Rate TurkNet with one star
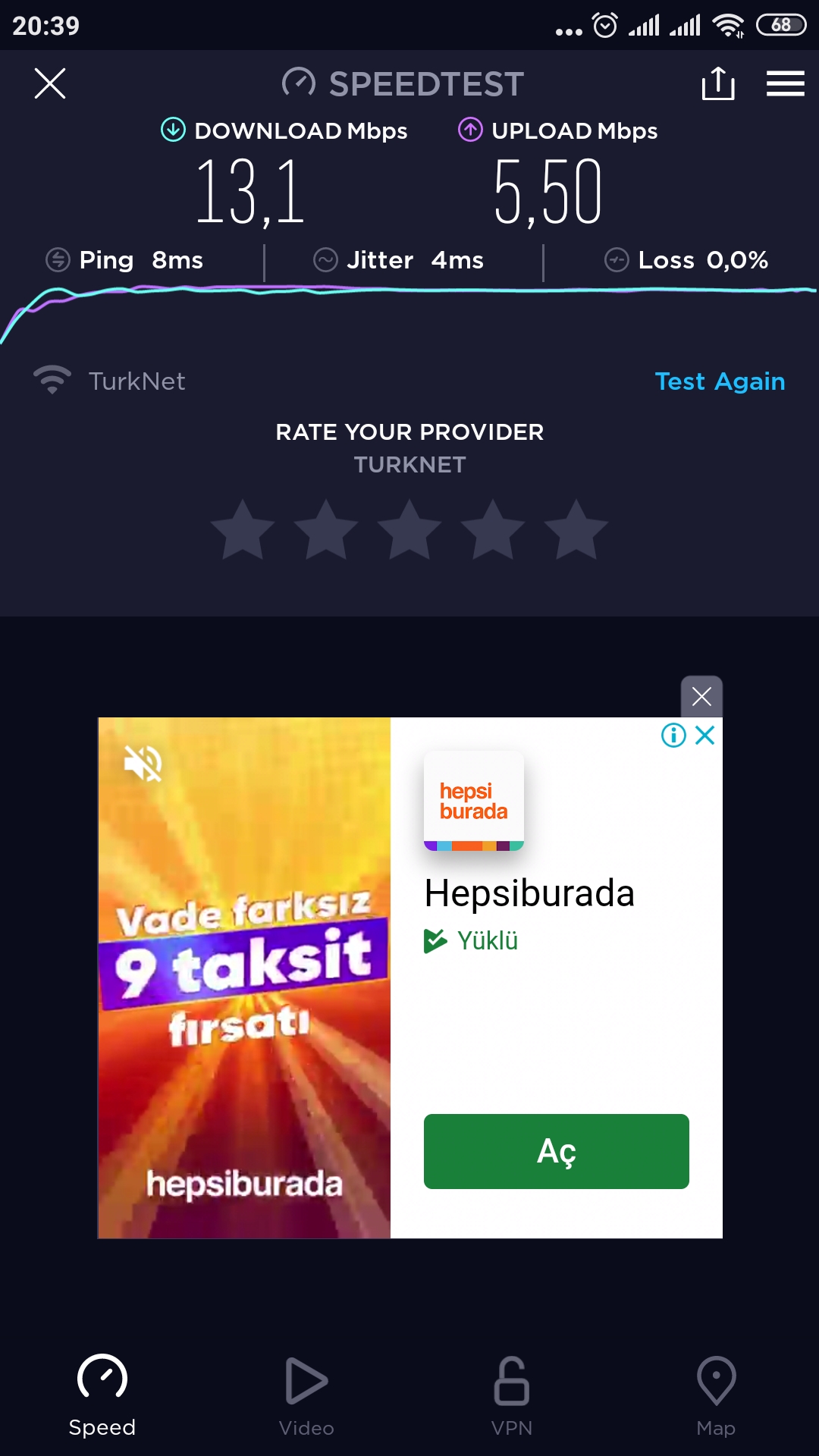The height and width of the screenshot is (1456, 819). 243,530
